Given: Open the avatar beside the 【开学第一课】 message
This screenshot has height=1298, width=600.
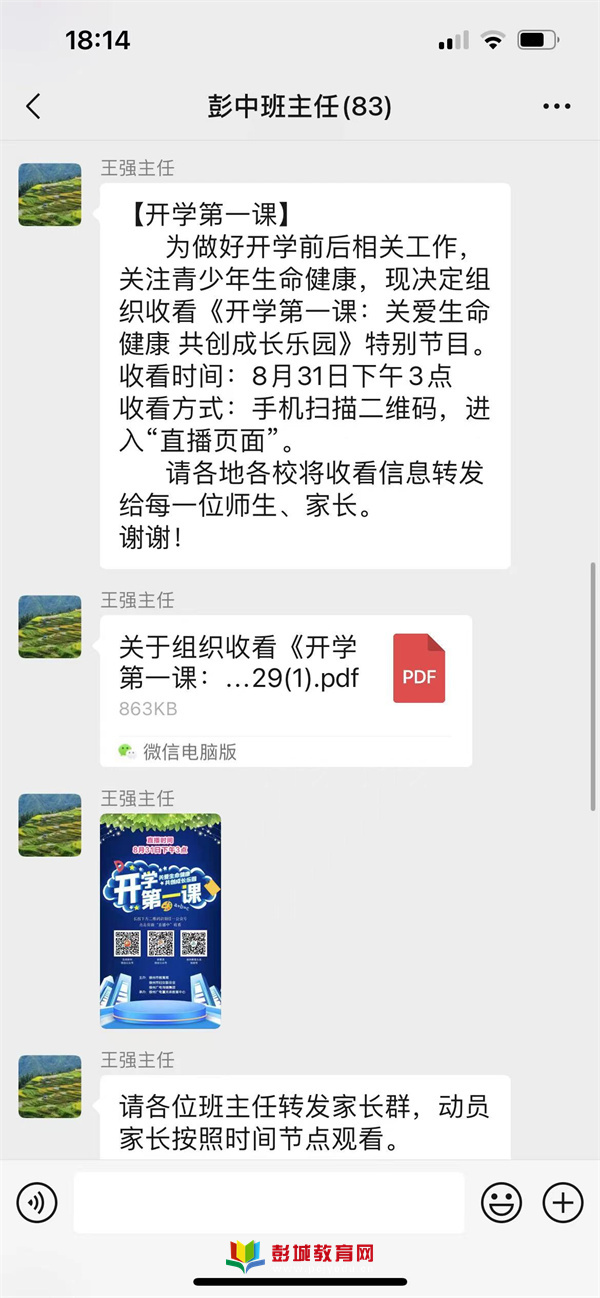Looking at the screenshot, I should [x=50, y=195].
